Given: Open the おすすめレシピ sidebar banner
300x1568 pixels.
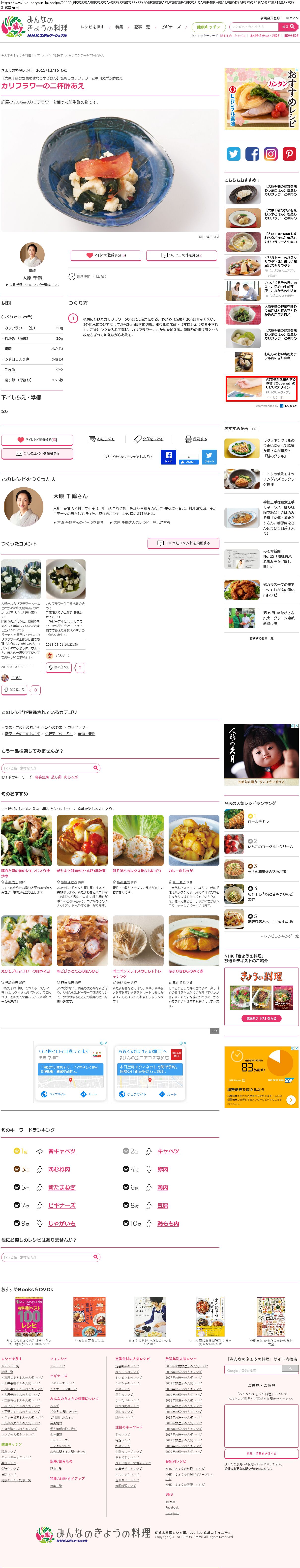Looking at the screenshot, I should click(x=261, y=98).
